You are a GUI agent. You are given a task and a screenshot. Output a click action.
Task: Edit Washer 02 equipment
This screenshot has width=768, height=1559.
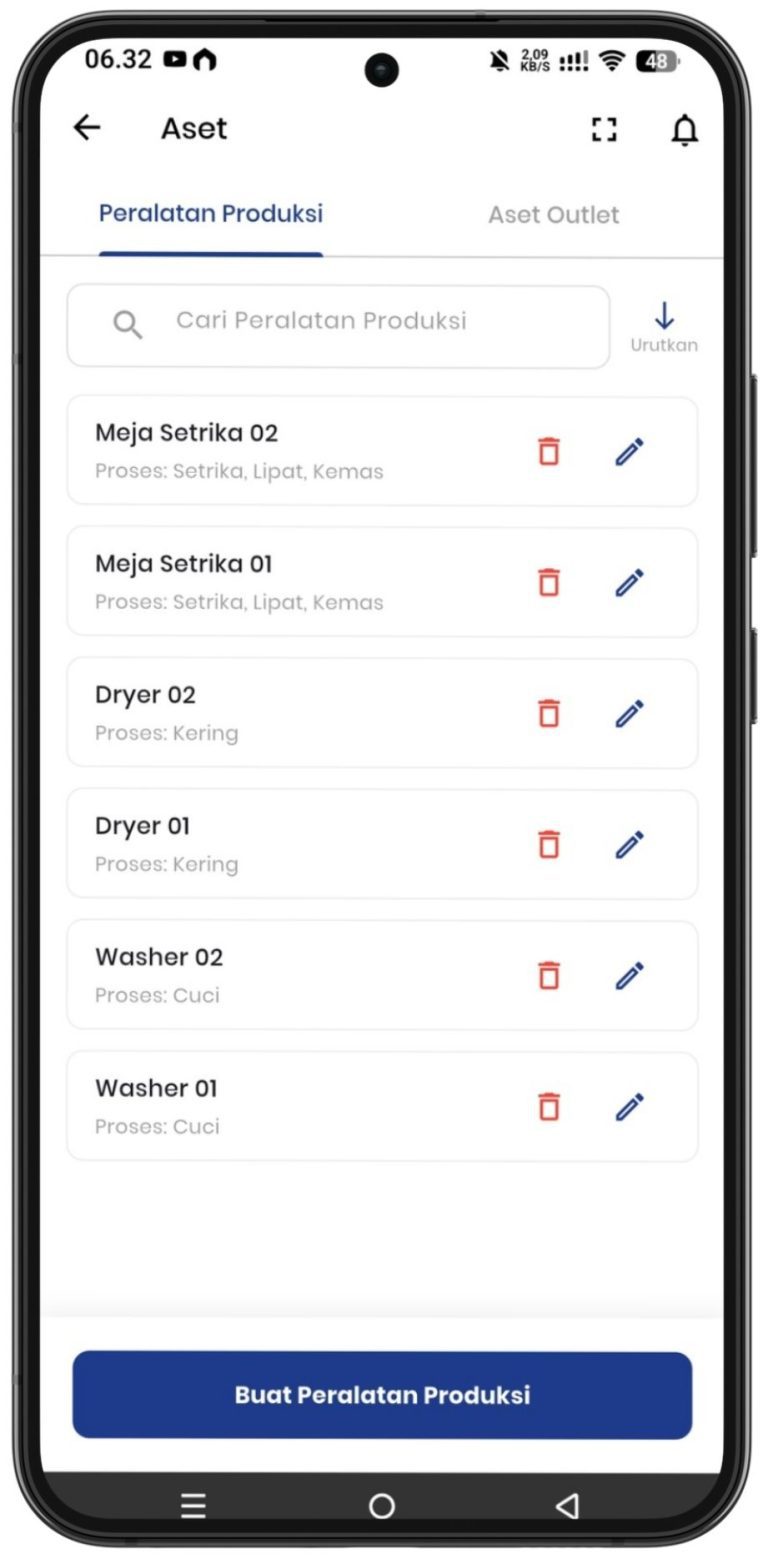[629, 976]
